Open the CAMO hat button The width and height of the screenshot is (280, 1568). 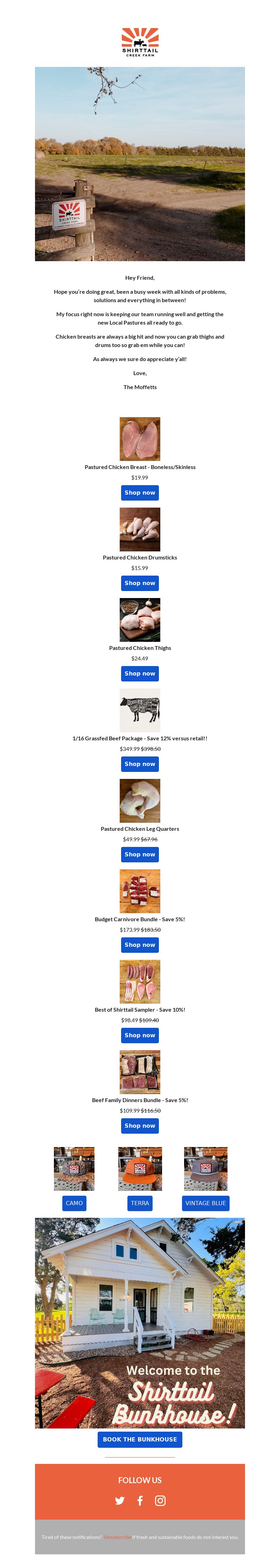[x=74, y=1203]
